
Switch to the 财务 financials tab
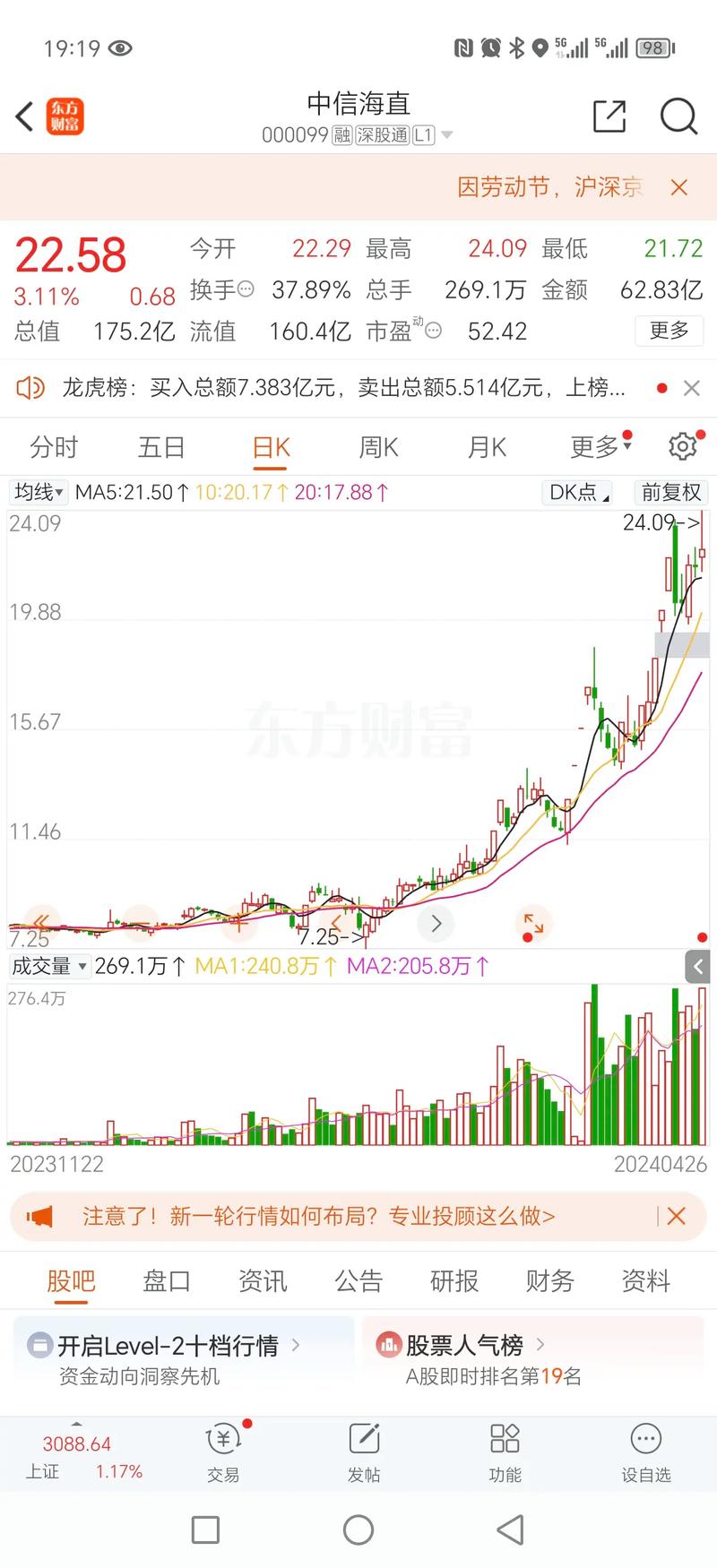549,1281
